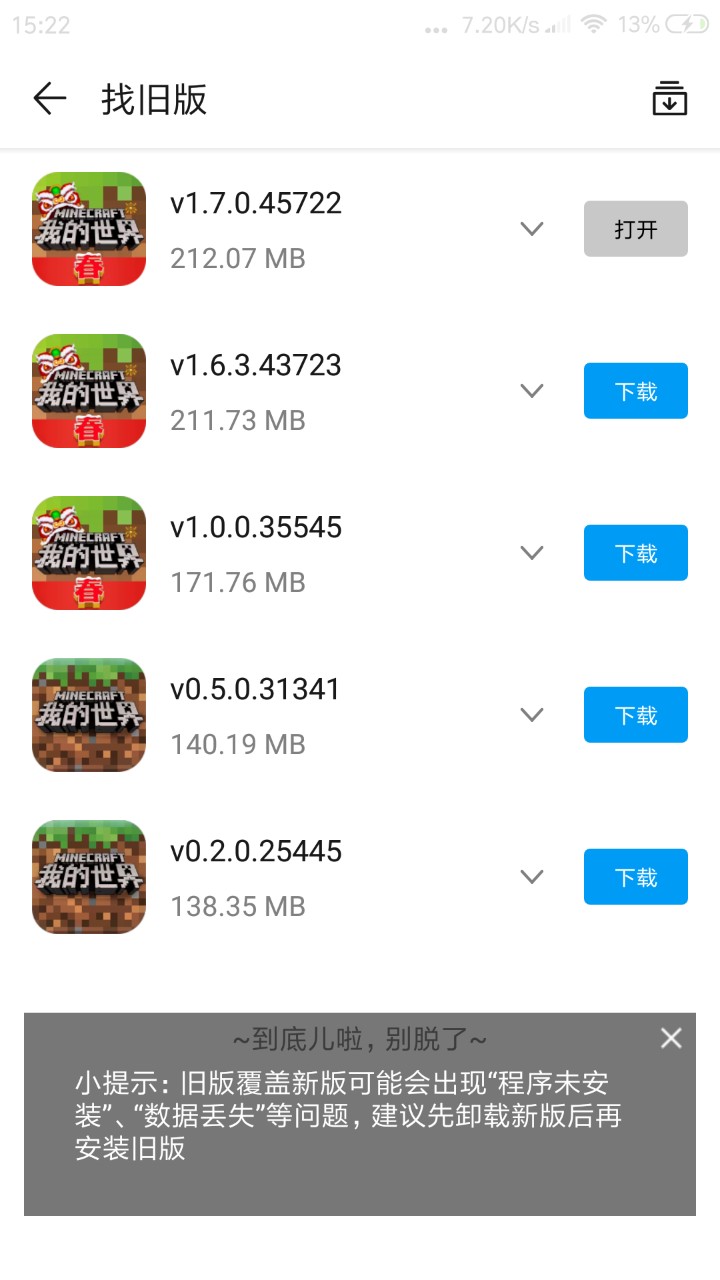Tap 打开 for v1.7.0.45722
The height and width of the screenshot is (1280, 720).
(x=635, y=229)
